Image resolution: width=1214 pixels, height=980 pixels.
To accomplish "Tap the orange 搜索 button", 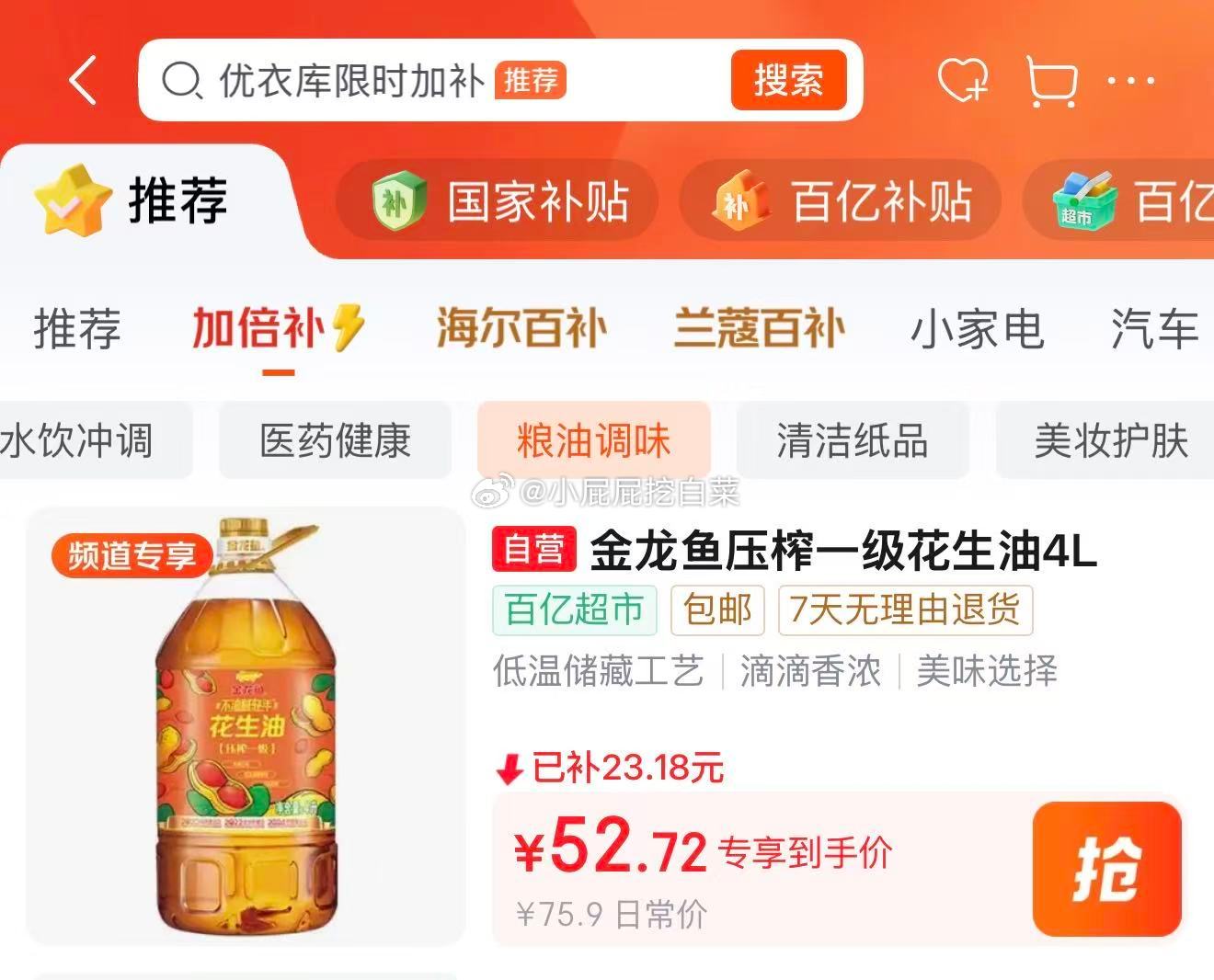I will pyautogui.click(x=788, y=81).
